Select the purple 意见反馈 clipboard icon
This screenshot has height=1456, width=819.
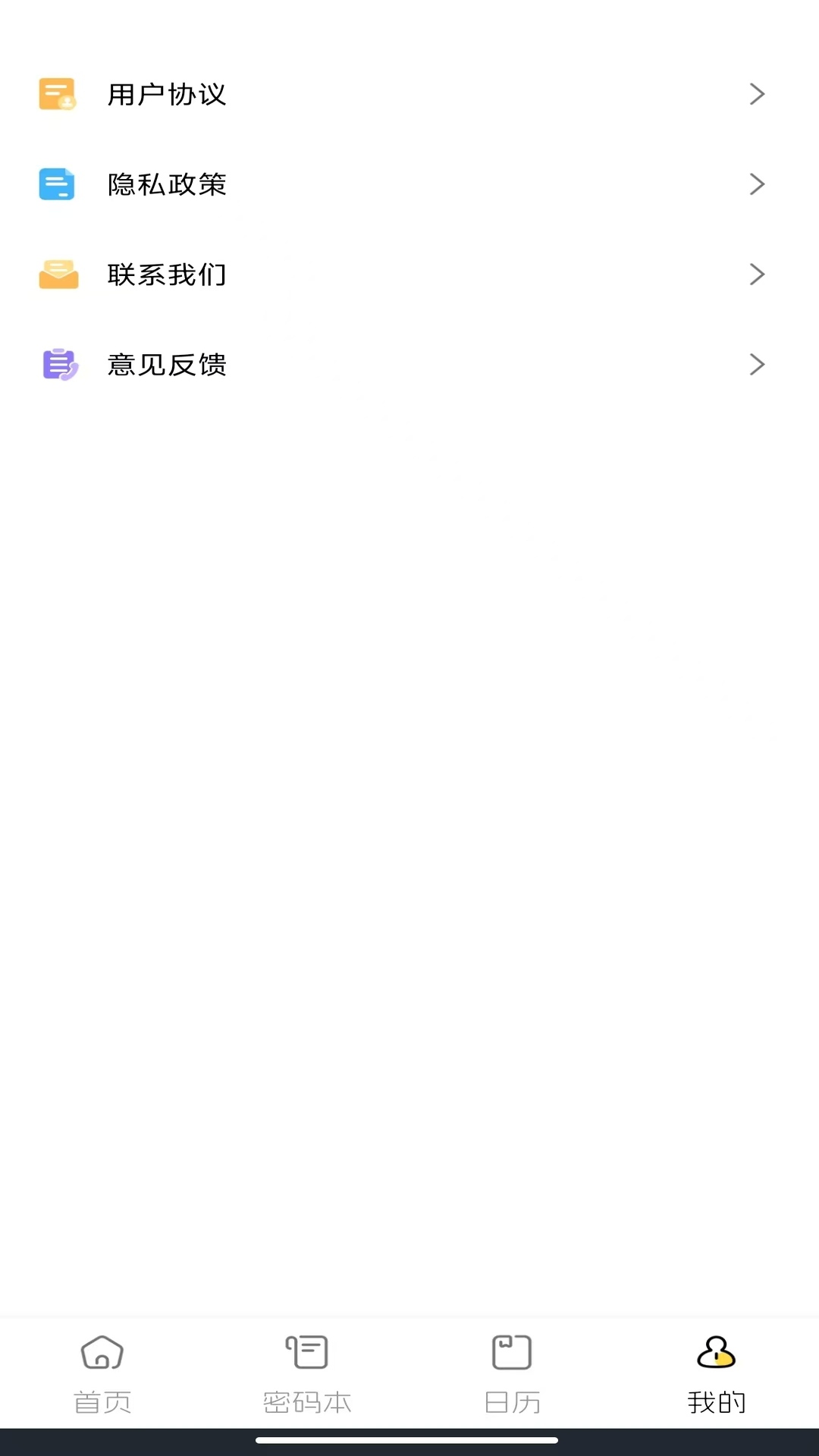[58, 364]
